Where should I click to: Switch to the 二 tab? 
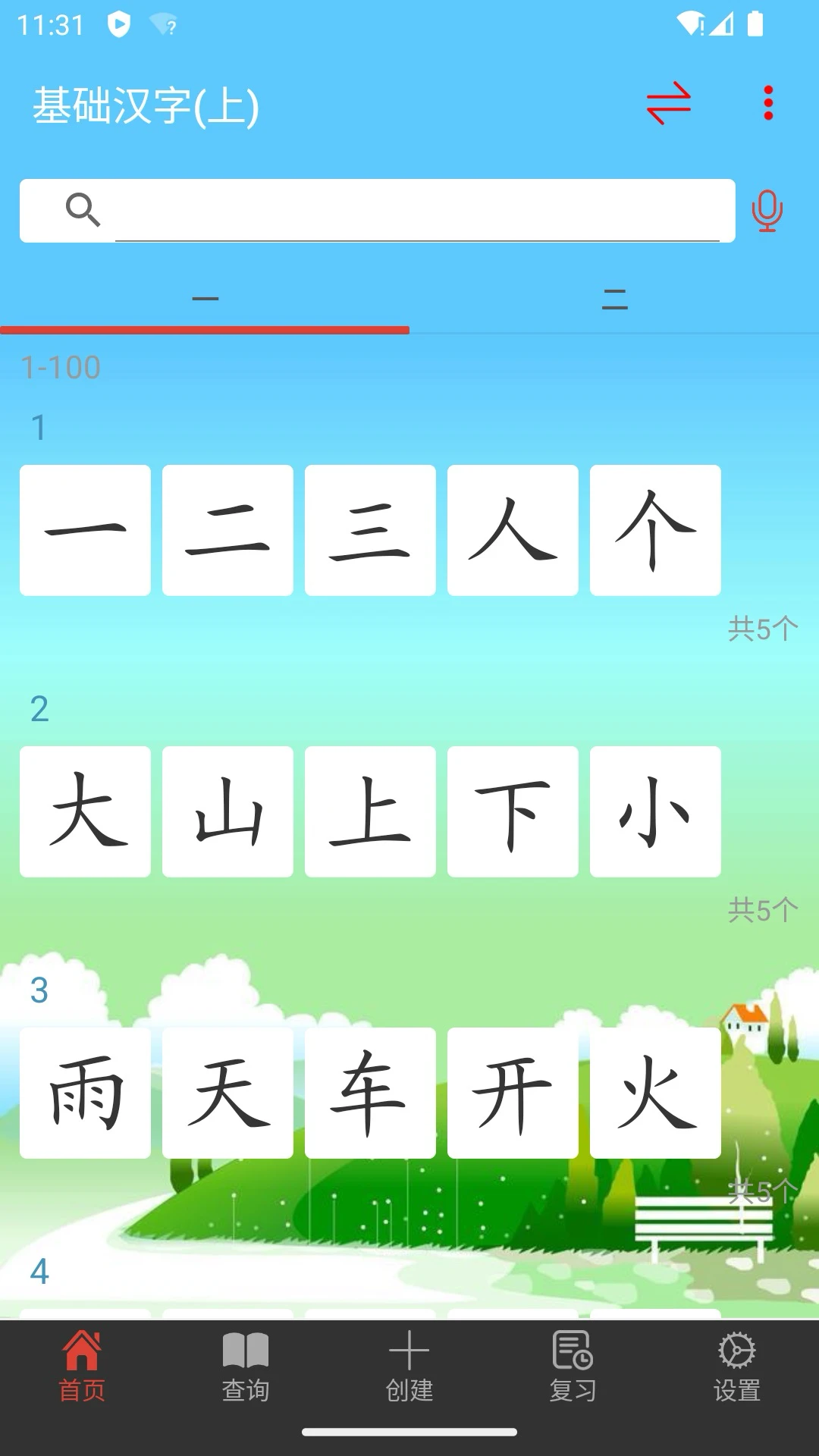point(614,300)
